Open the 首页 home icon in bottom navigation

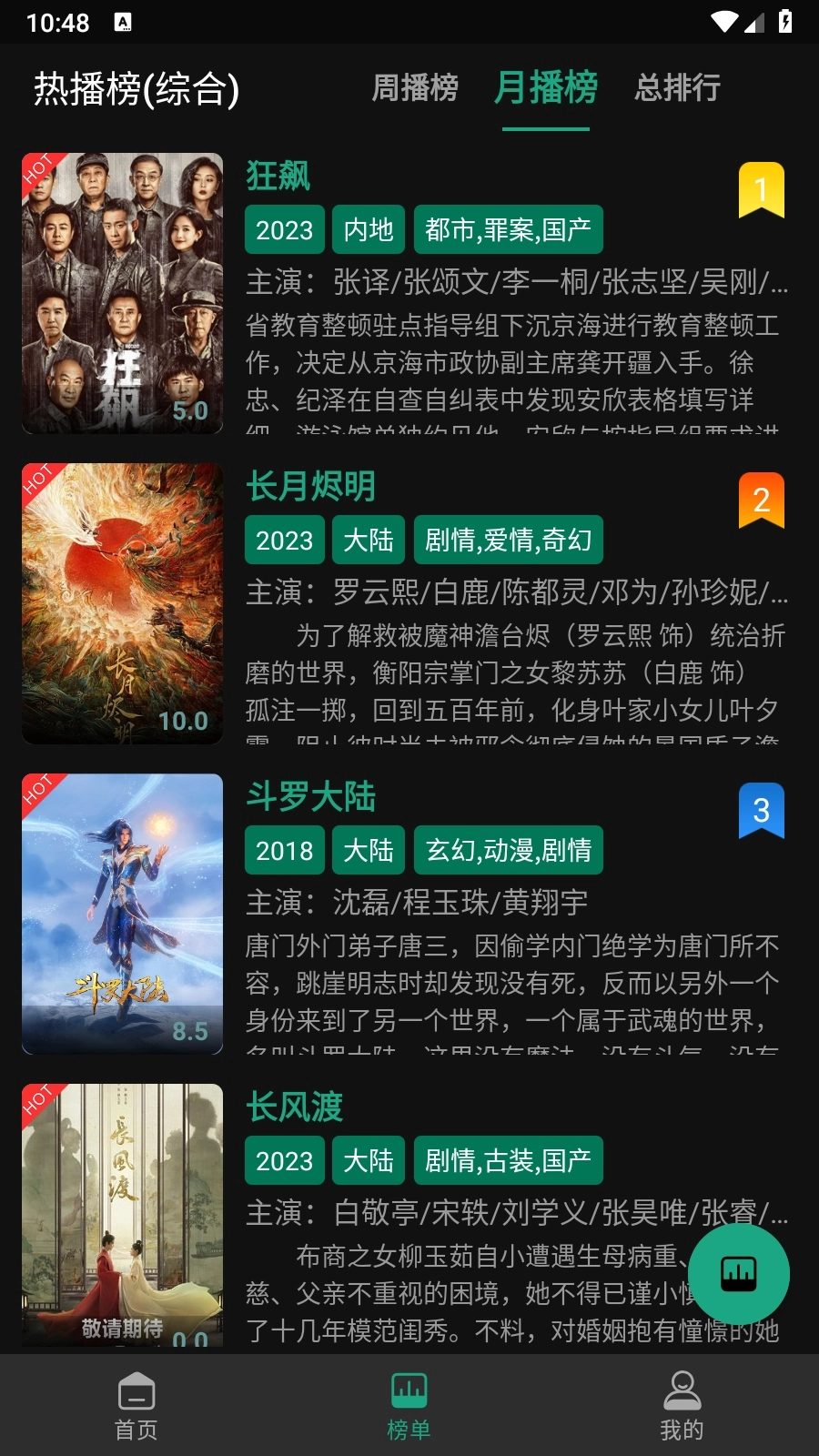[135, 1404]
